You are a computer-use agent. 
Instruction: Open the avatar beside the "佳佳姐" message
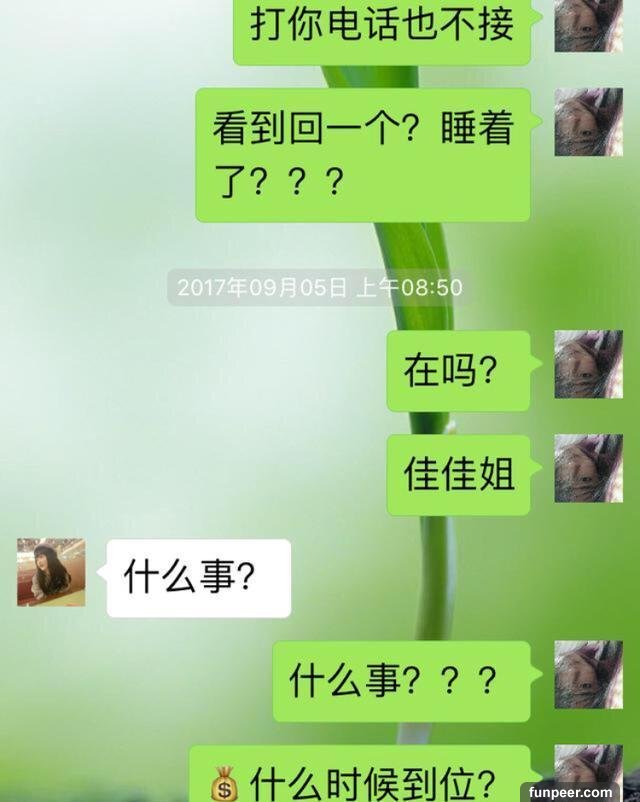click(x=589, y=468)
